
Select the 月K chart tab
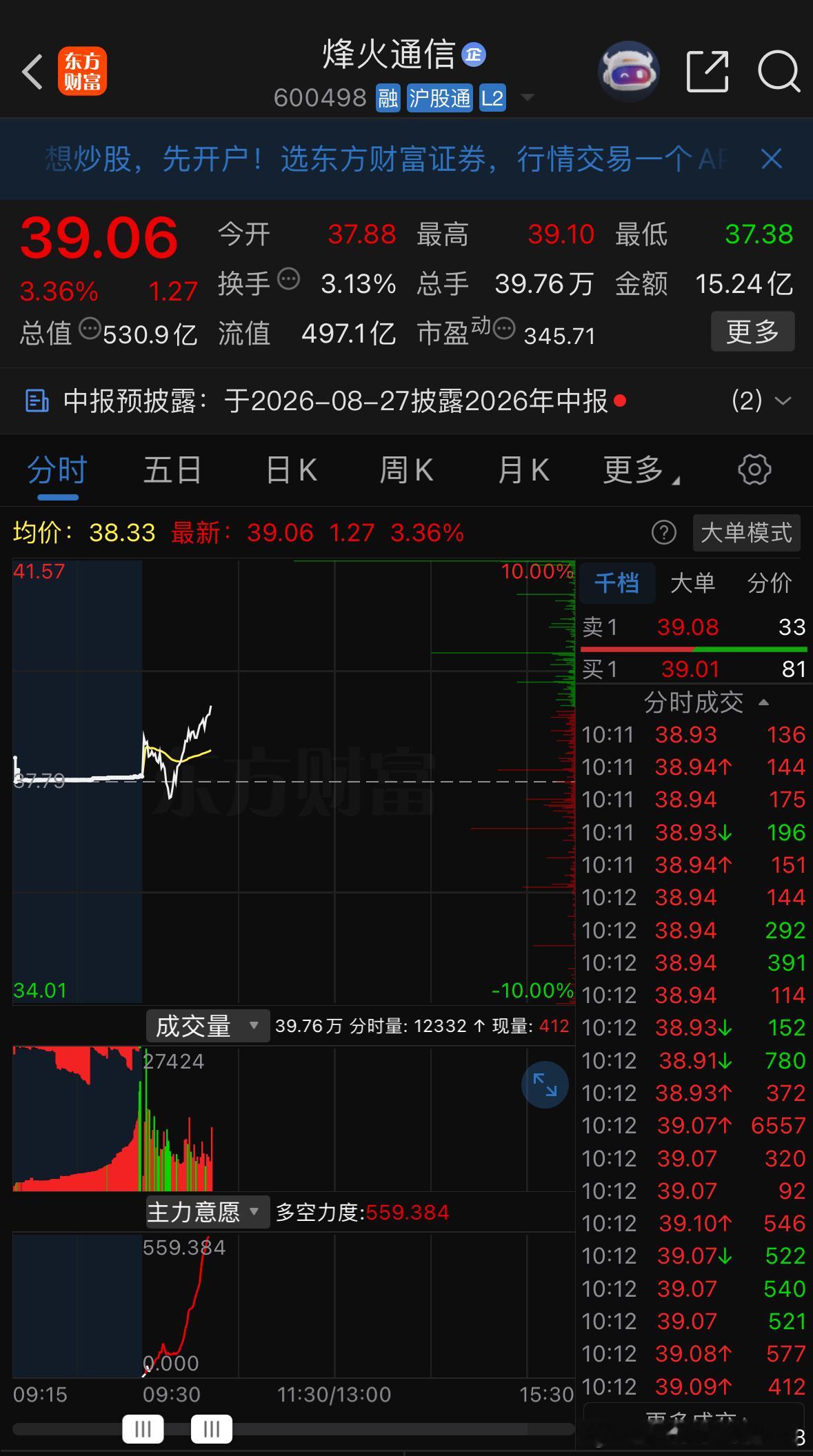[523, 470]
